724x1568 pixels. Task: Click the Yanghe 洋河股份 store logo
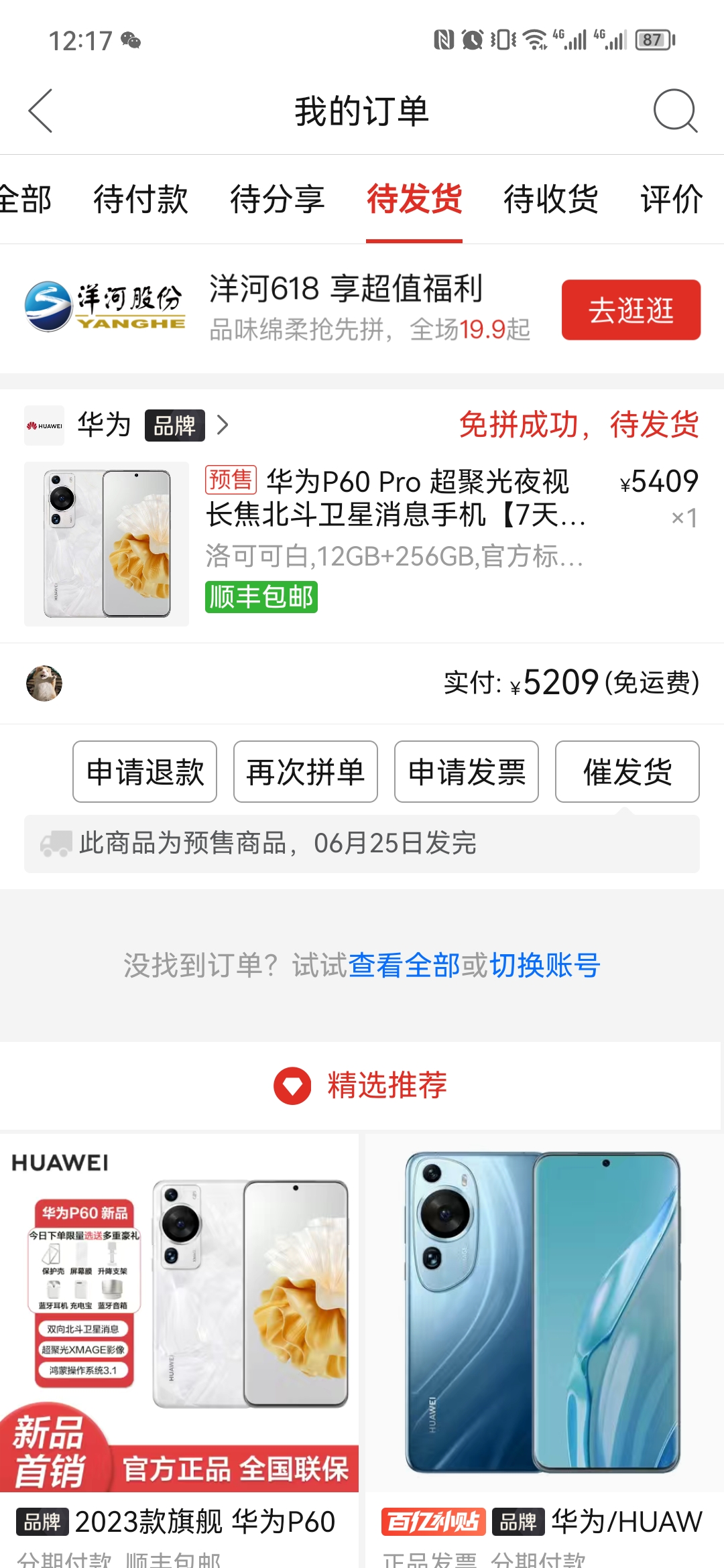click(x=104, y=306)
